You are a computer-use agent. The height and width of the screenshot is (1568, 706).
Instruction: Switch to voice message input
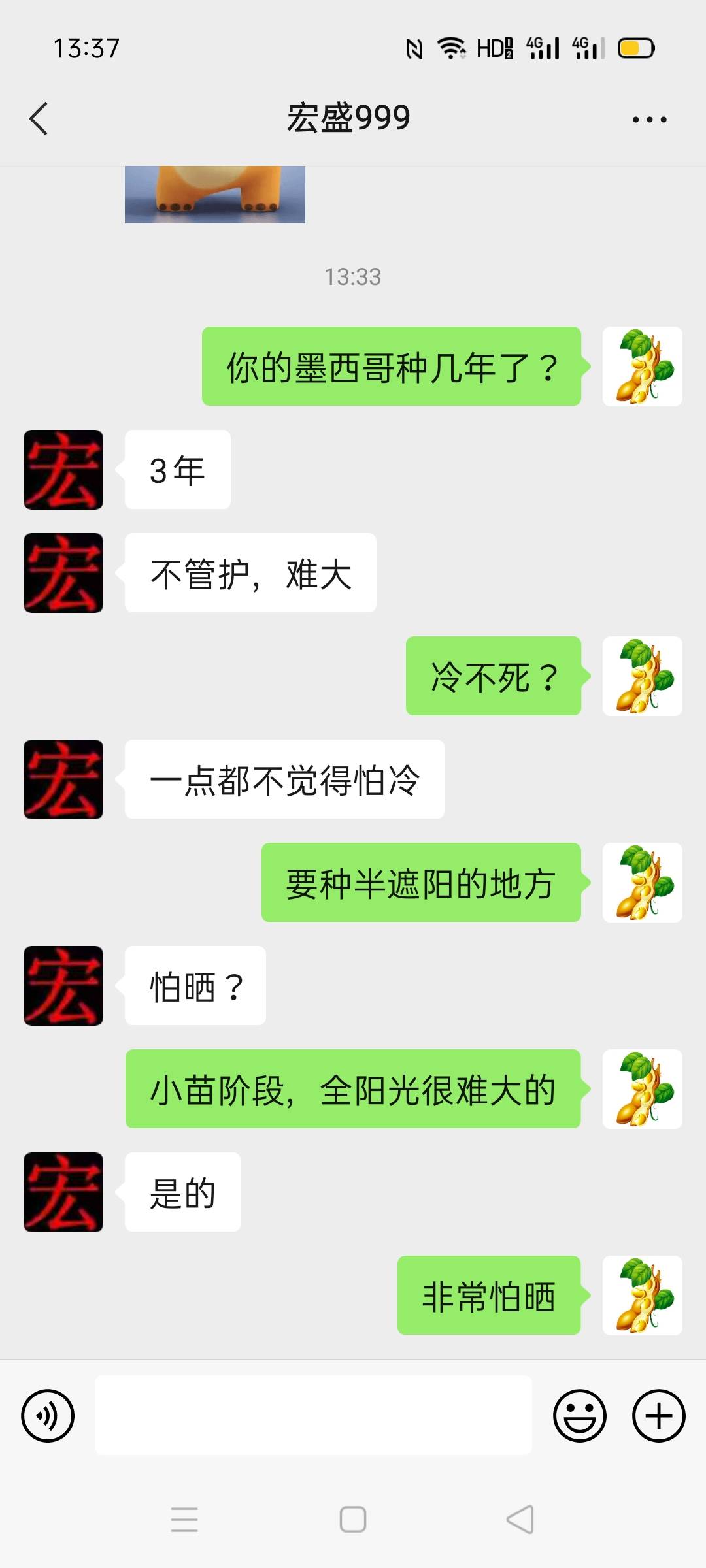[x=48, y=1416]
